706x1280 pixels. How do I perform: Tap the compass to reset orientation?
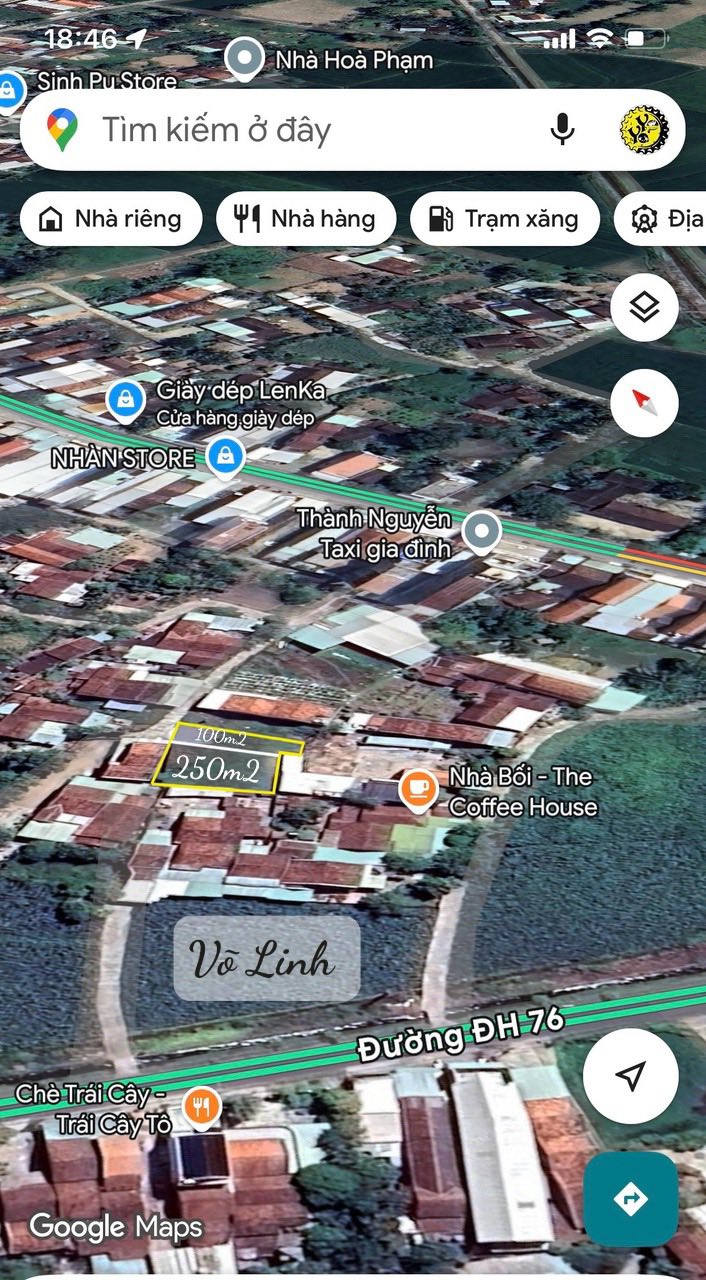pos(645,403)
